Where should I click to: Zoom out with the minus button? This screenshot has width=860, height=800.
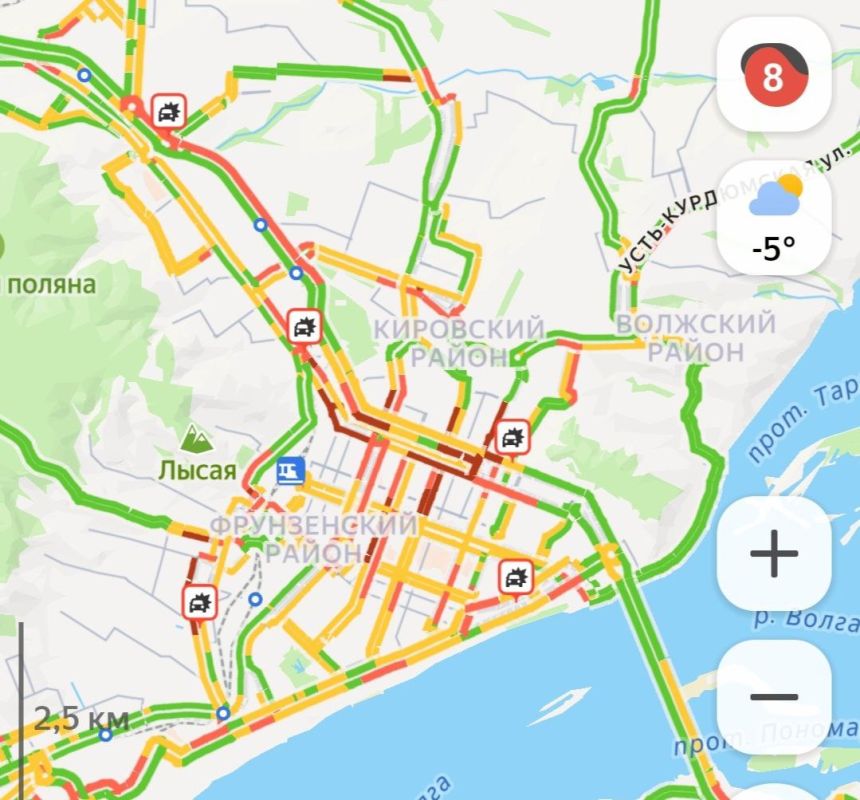point(774,696)
